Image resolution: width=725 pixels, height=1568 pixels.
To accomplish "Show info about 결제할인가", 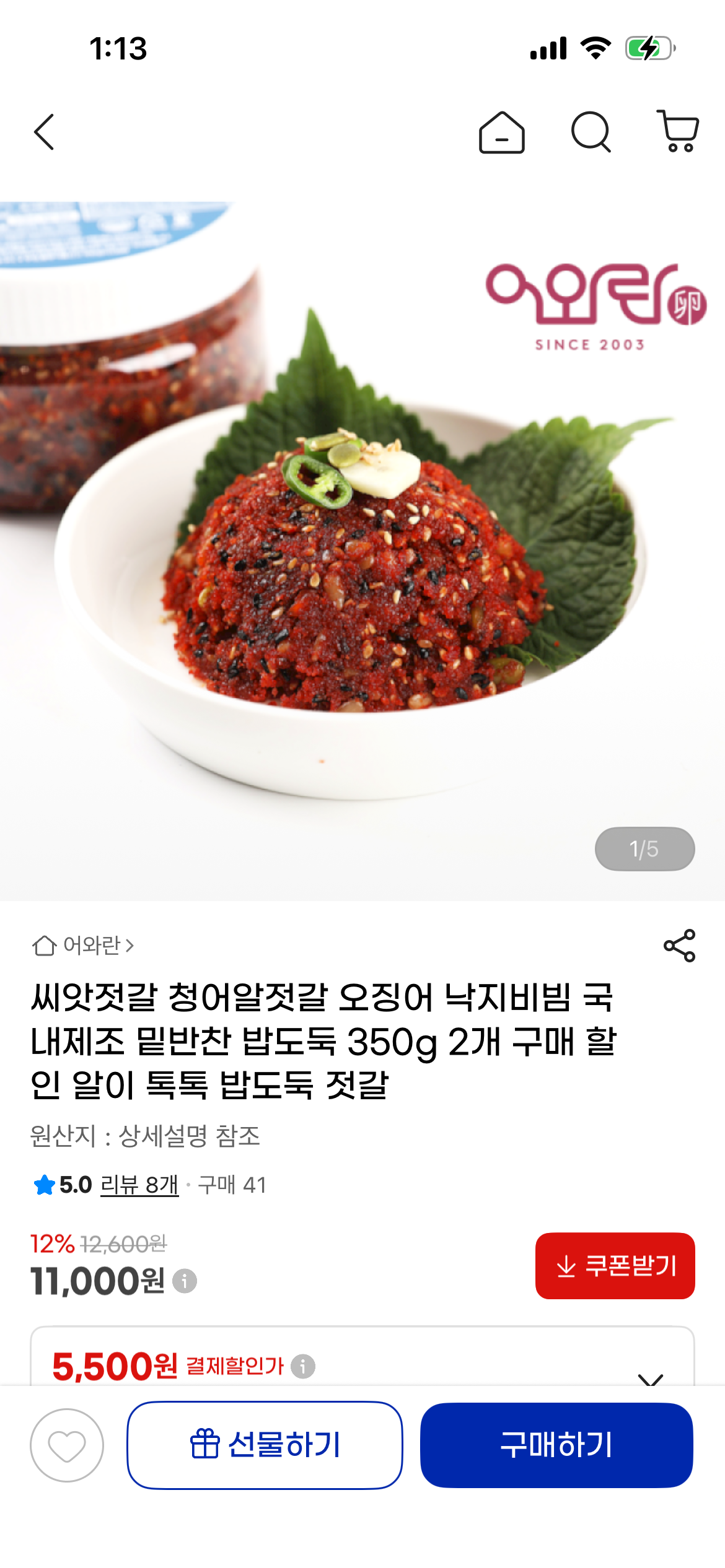I will click(x=303, y=1365).
